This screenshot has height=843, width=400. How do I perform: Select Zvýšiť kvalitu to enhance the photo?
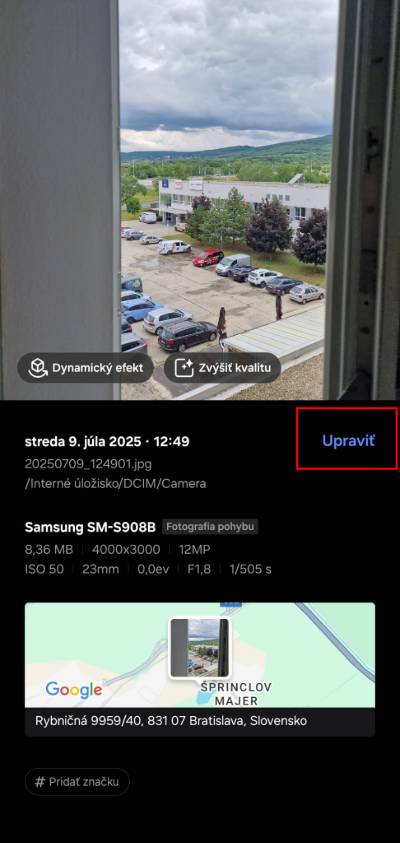coord(222,368)
